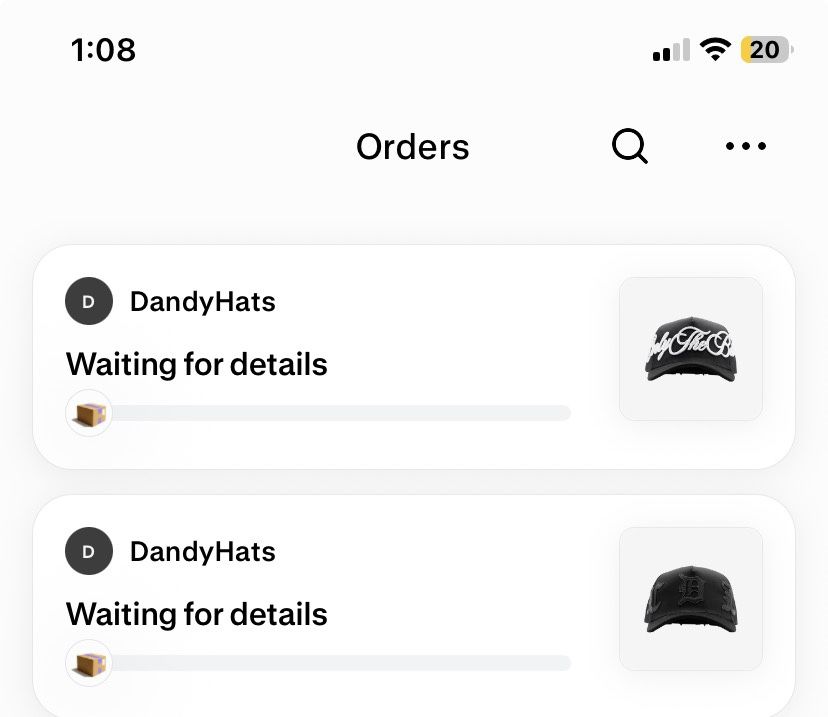The image size is (828, 717).
Task: Open the search icon in Orders
Action: [629, 147]
